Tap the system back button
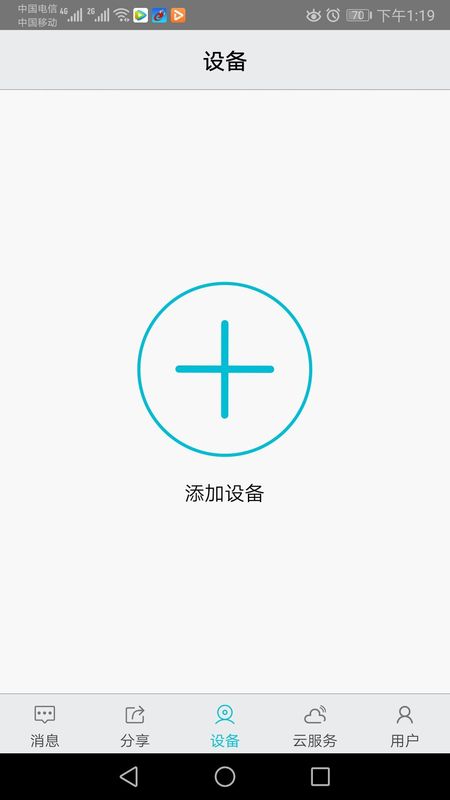 point(129,777)
